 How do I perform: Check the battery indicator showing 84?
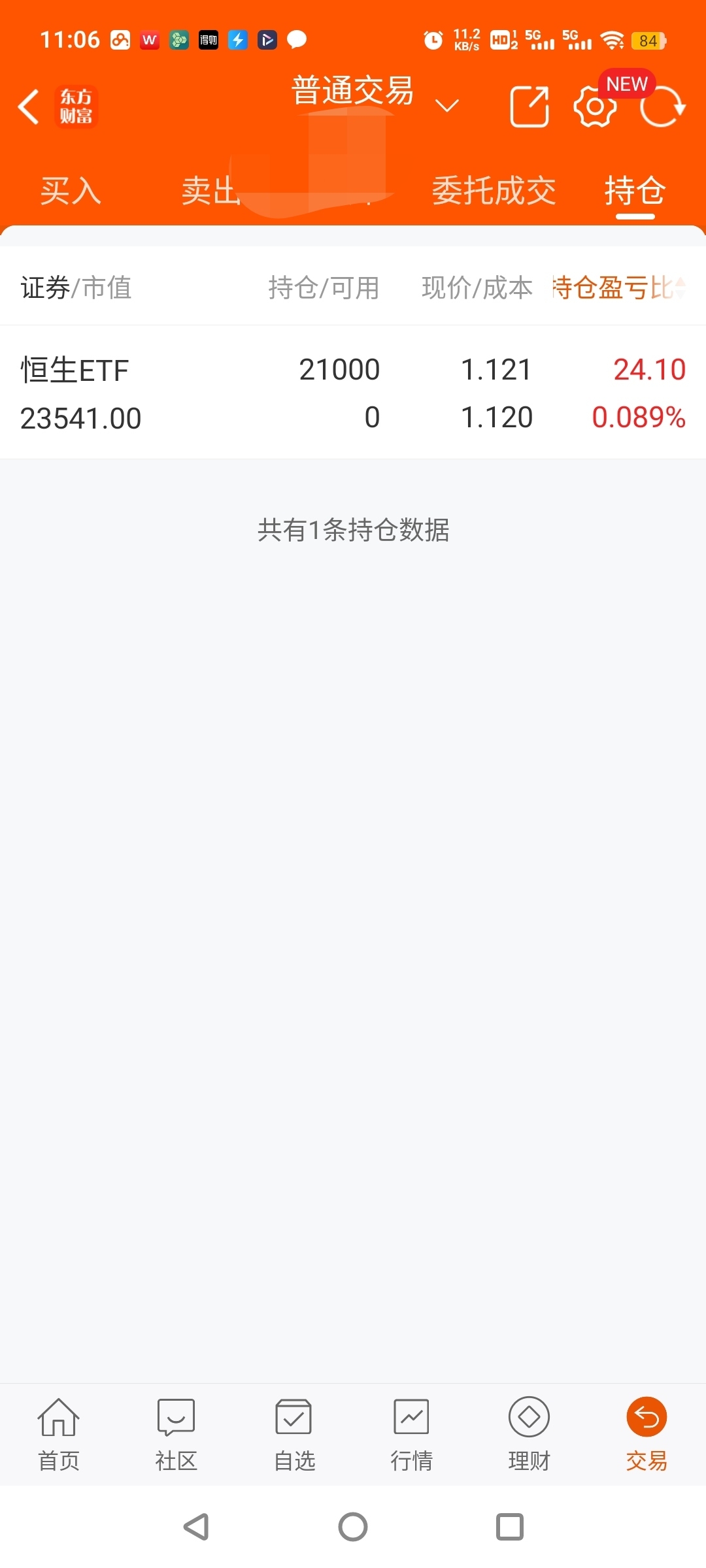point(649,41)
